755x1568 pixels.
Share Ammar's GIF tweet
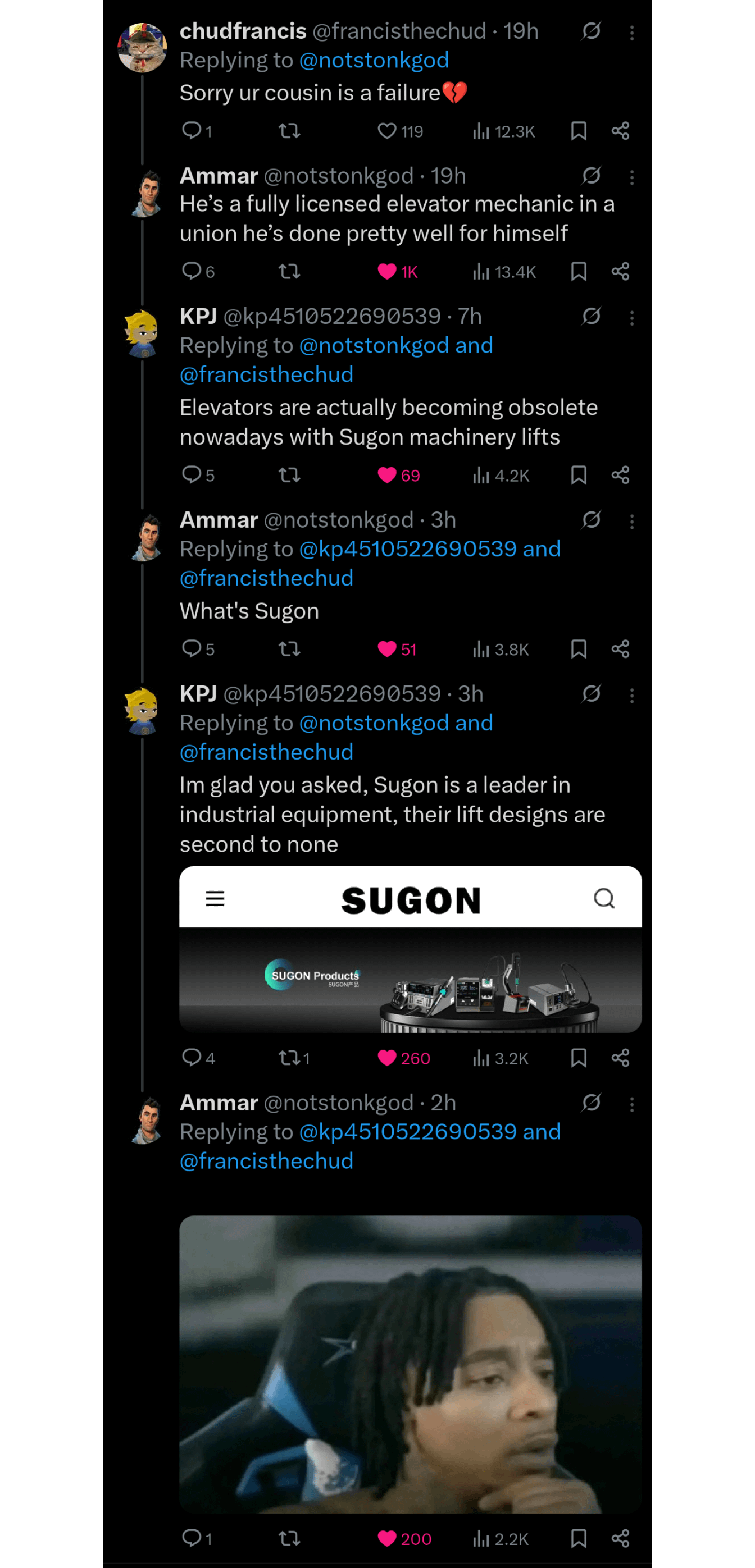620,1538
